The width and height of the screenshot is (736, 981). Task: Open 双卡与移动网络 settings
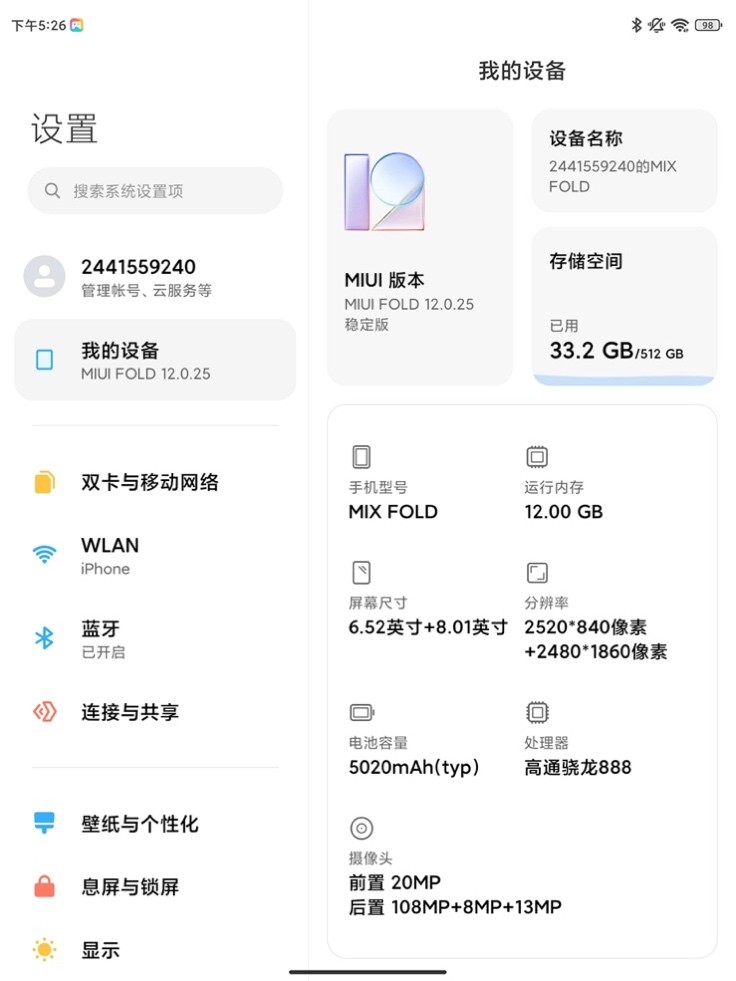click(x=150, y=482)
